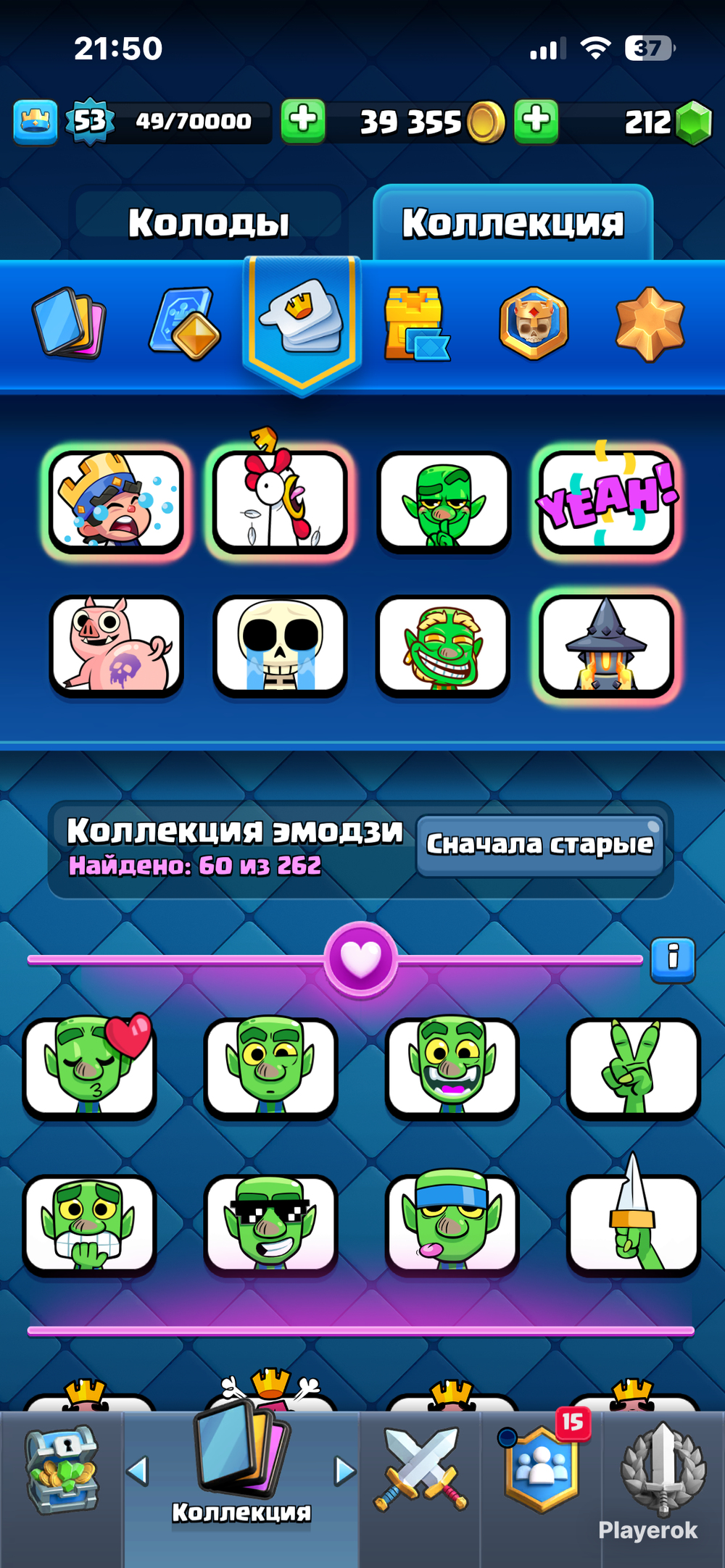Switch to the Колоды tab
The image size is (725, 1568).
tap(208, 222)
